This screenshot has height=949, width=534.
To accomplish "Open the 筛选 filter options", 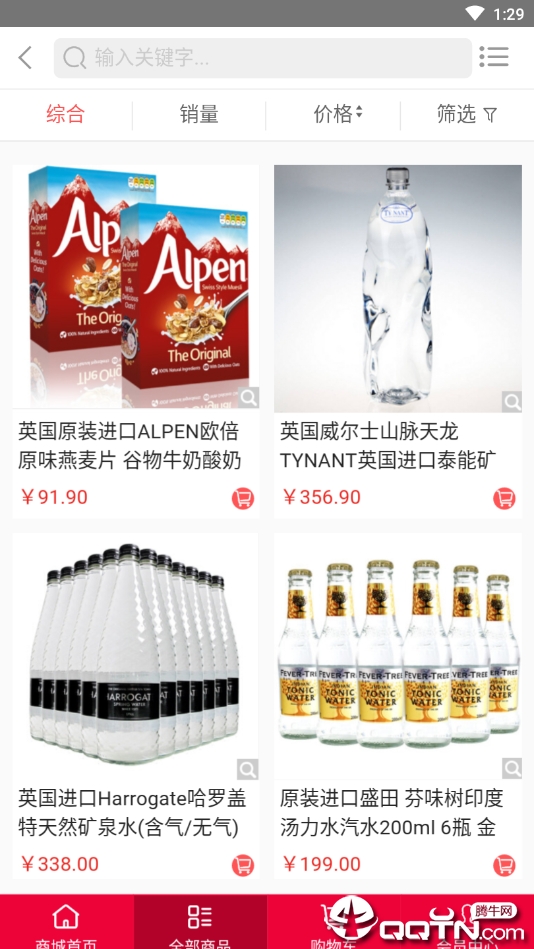I will 467,114.
